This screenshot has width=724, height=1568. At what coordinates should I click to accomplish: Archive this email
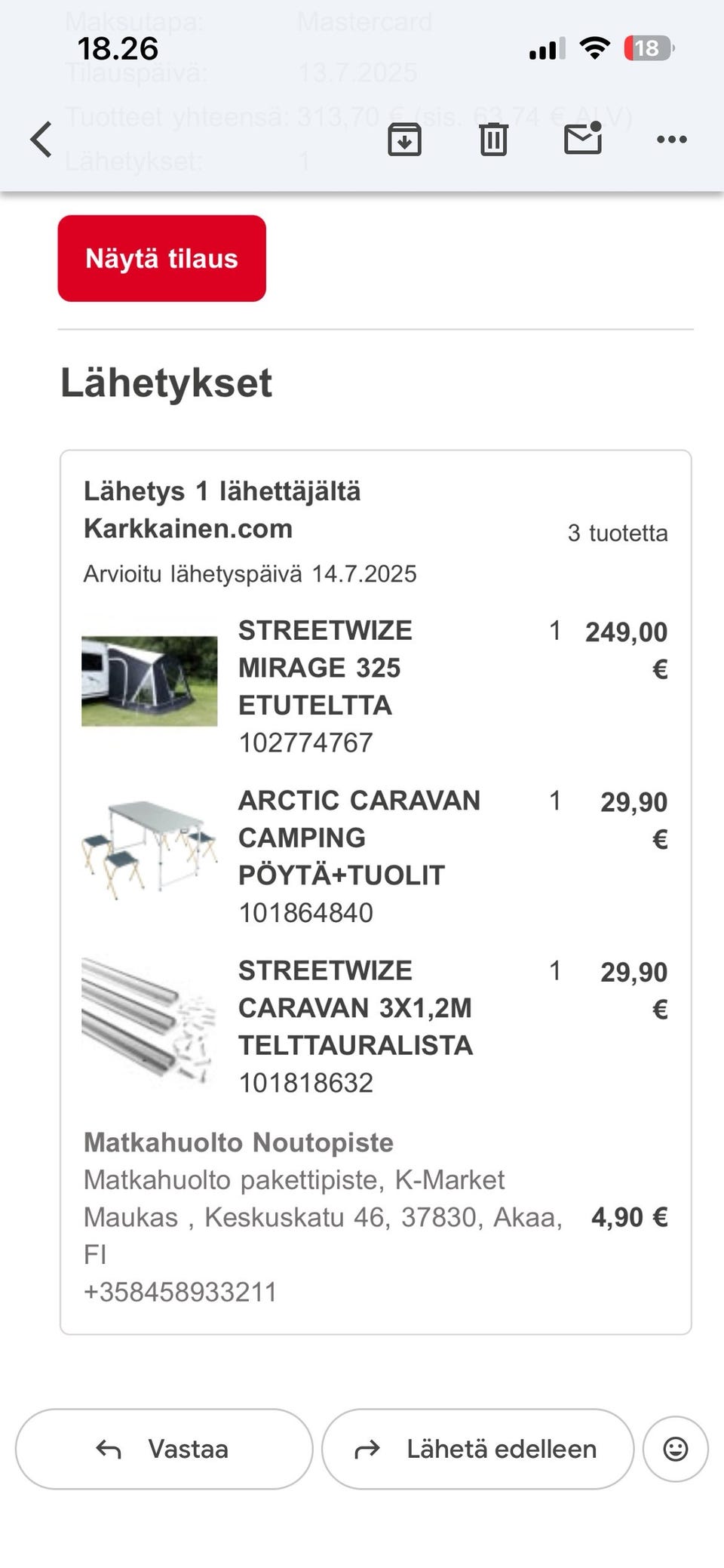(x=405, y=140)
